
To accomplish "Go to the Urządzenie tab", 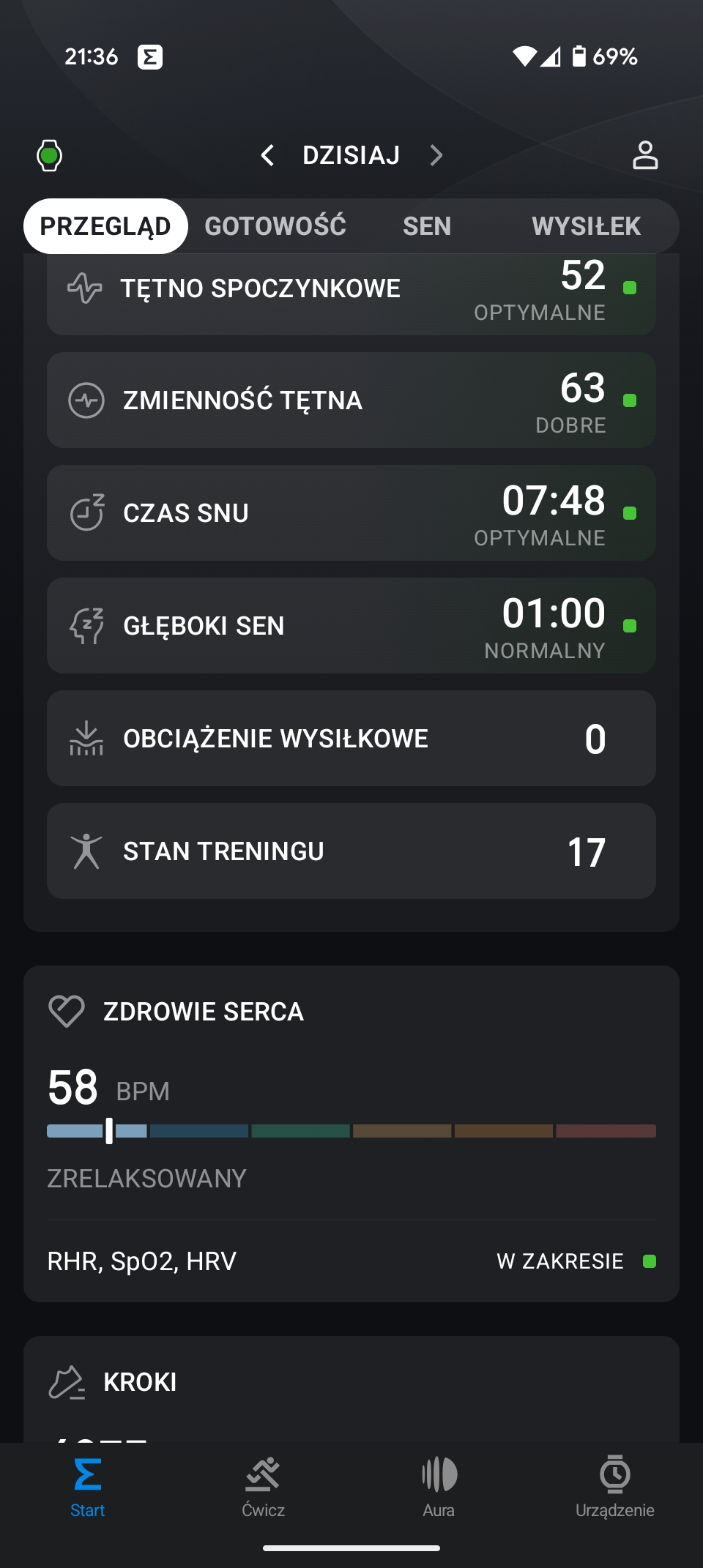I will pyautogui.click(x=615, y=1487).
